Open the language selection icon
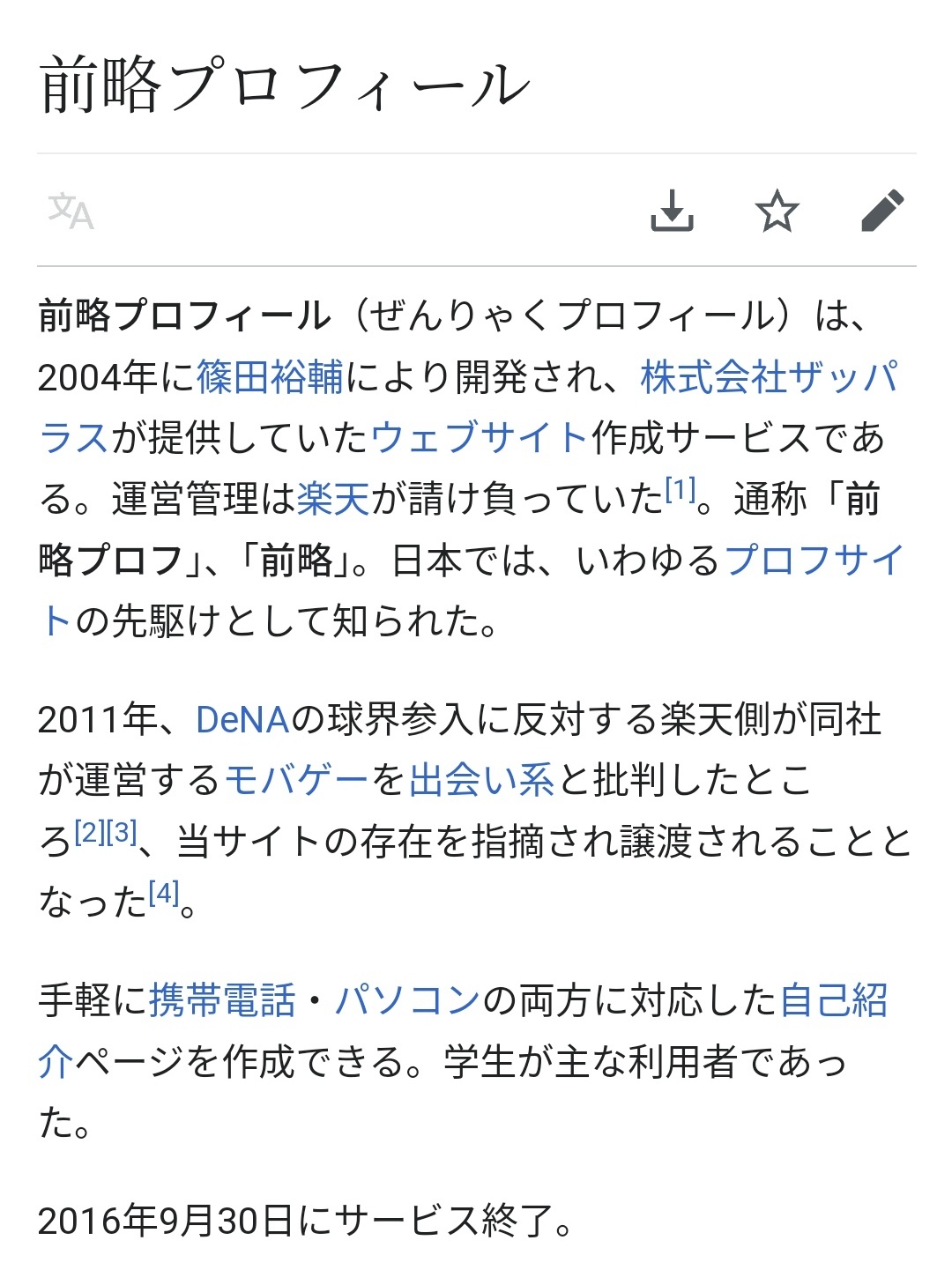The image size is (952, 1270). [x=71, y=212]
